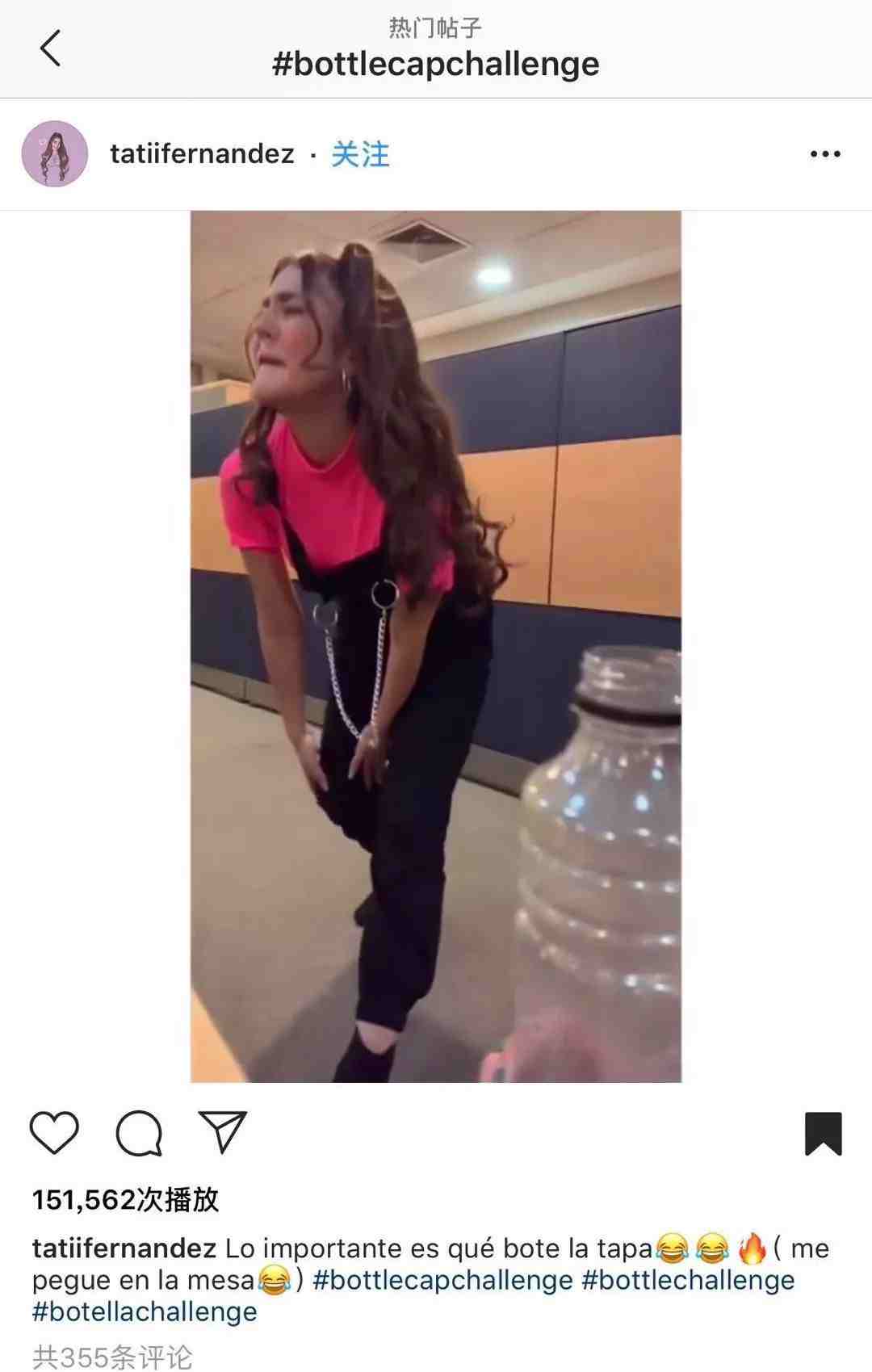Open the #bottlecapchallenge hashtag in the caption
This screenshot has width=872, height=1372.
click(442, 1280)
